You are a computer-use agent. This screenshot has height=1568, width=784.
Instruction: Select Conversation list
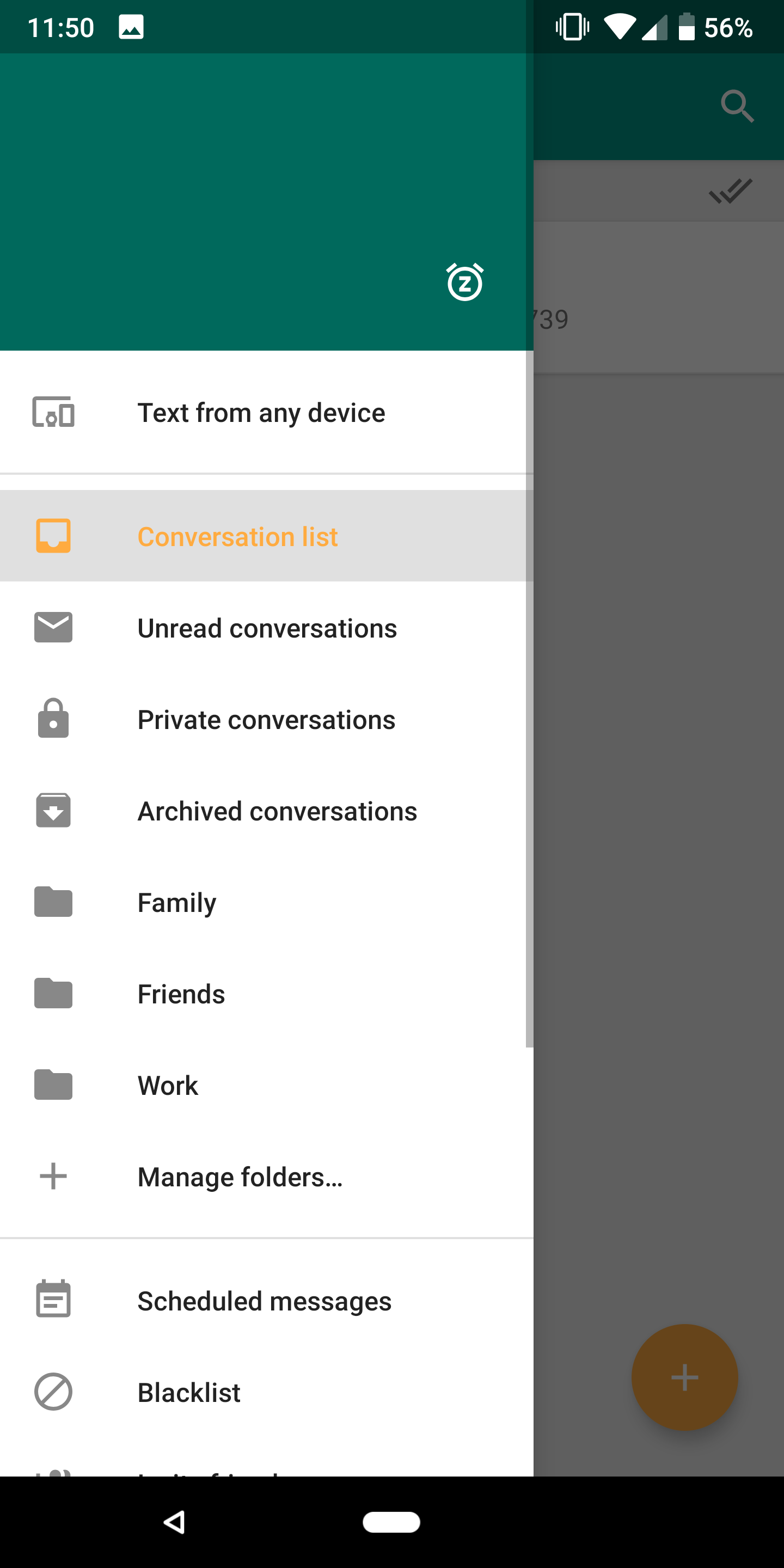click(267, 536)
